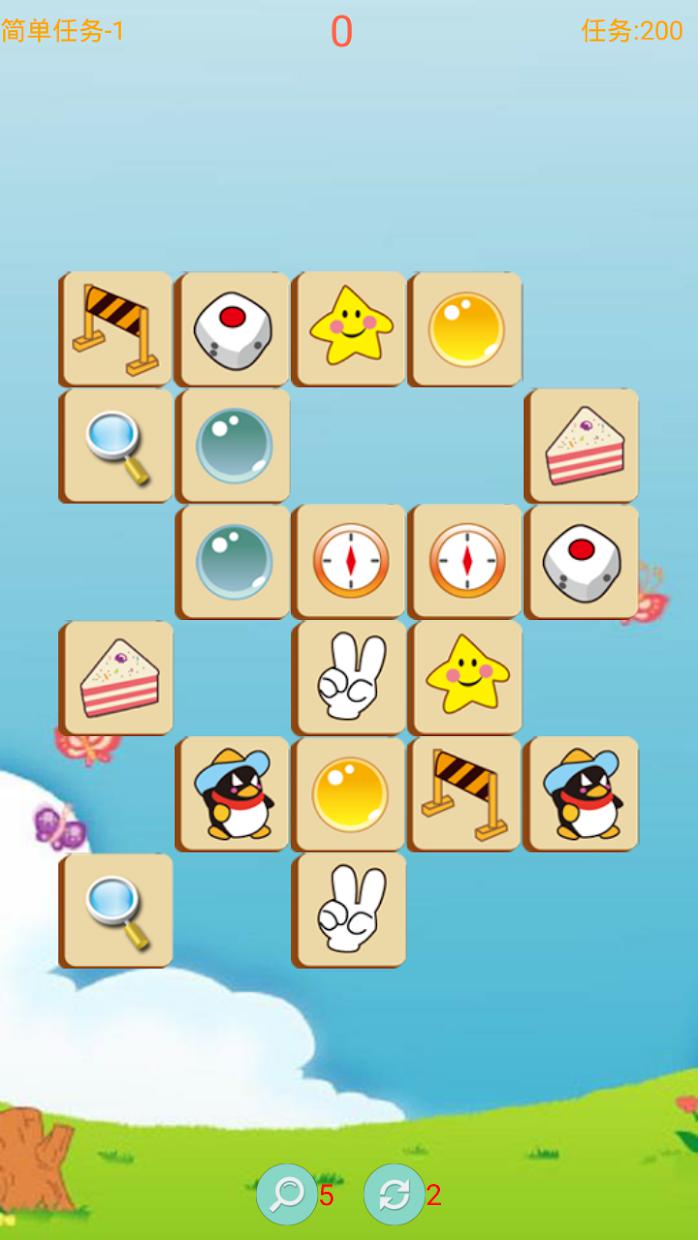This screenshot has width=698, height=1240.
Task: Tap the cake tile directly above the dice
Action: pyautogui.click(x=582, y=445)
